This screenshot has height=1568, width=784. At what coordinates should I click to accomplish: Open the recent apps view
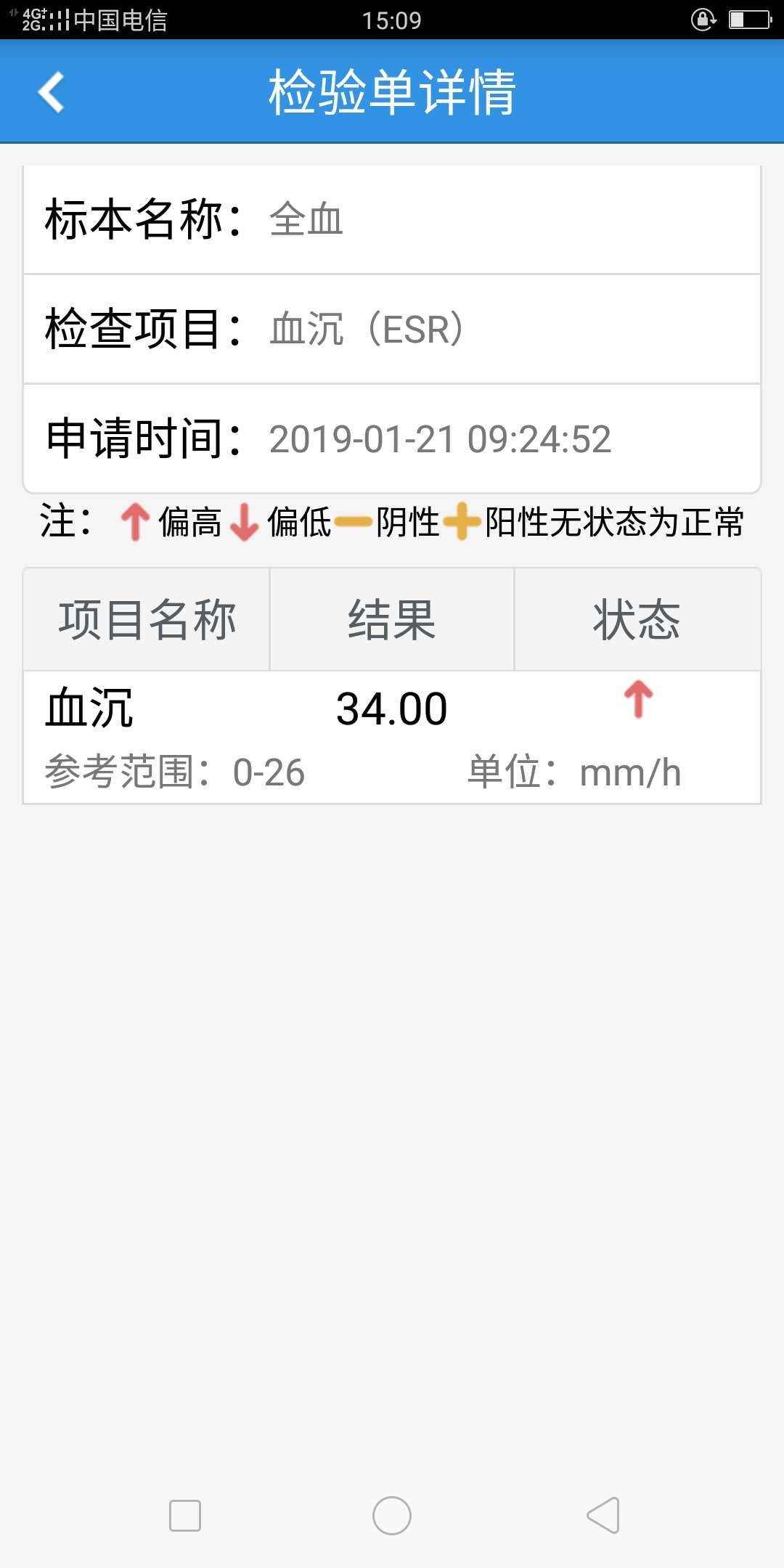pyautogui.click(x=185, y=1515)
